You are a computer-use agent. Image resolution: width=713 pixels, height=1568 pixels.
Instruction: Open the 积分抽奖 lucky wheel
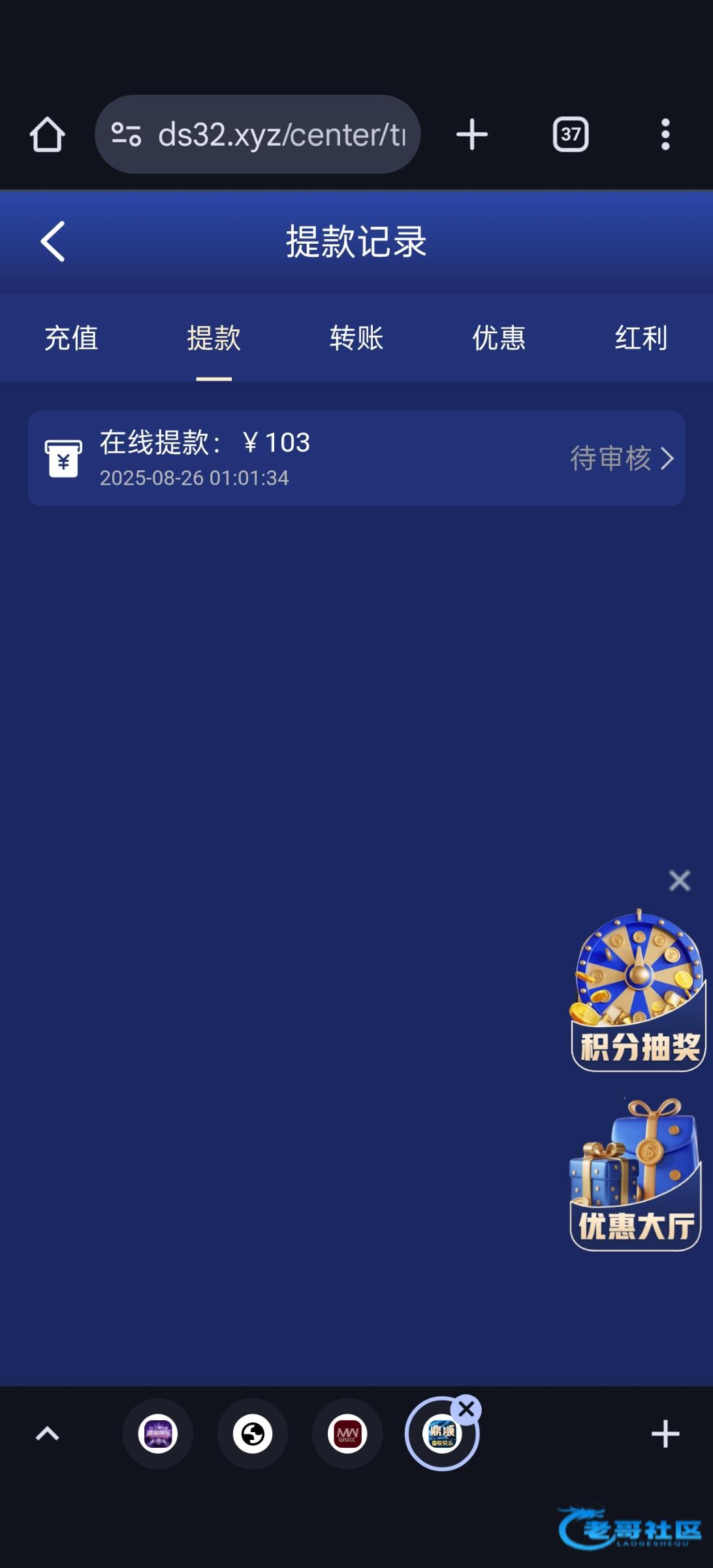click(638, 990)
